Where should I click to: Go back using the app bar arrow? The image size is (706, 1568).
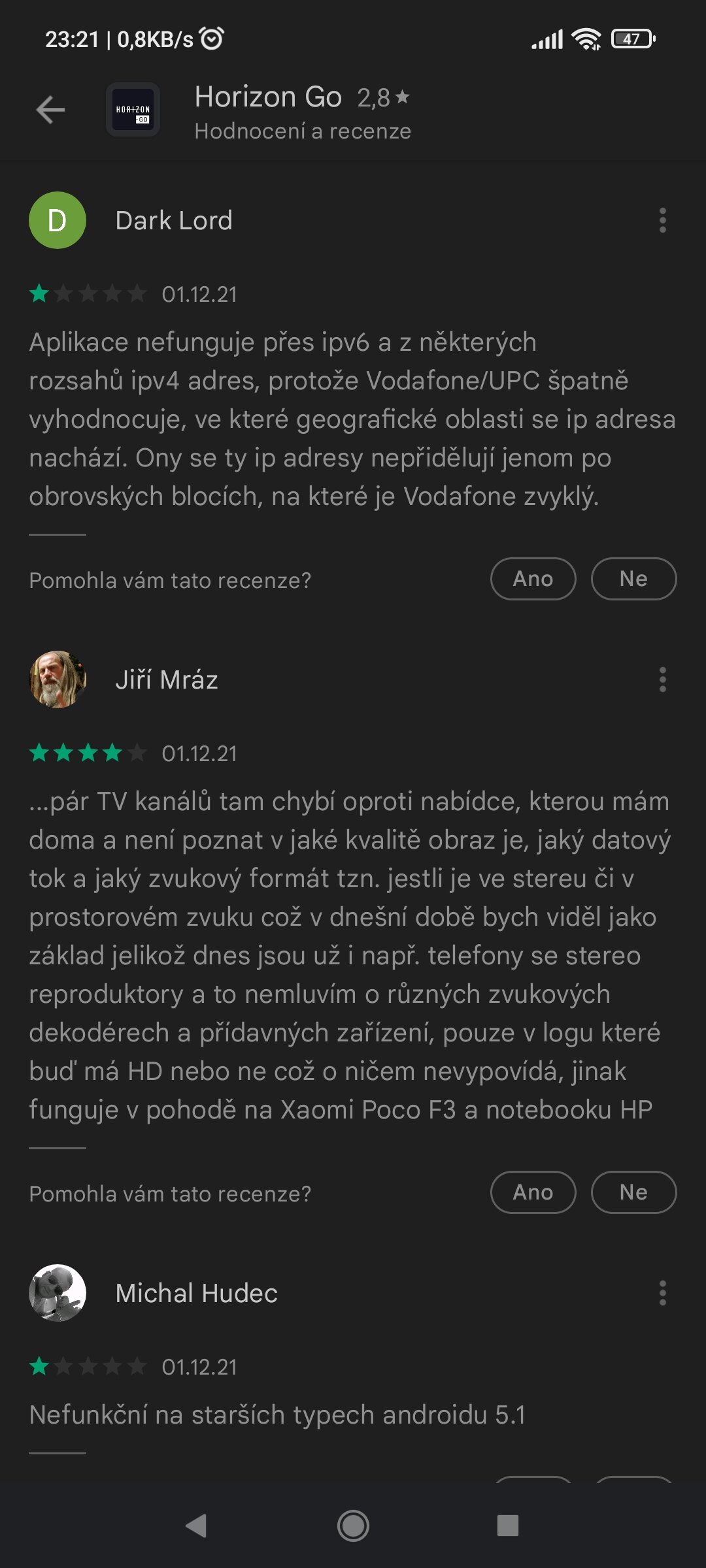click(50, 110)
